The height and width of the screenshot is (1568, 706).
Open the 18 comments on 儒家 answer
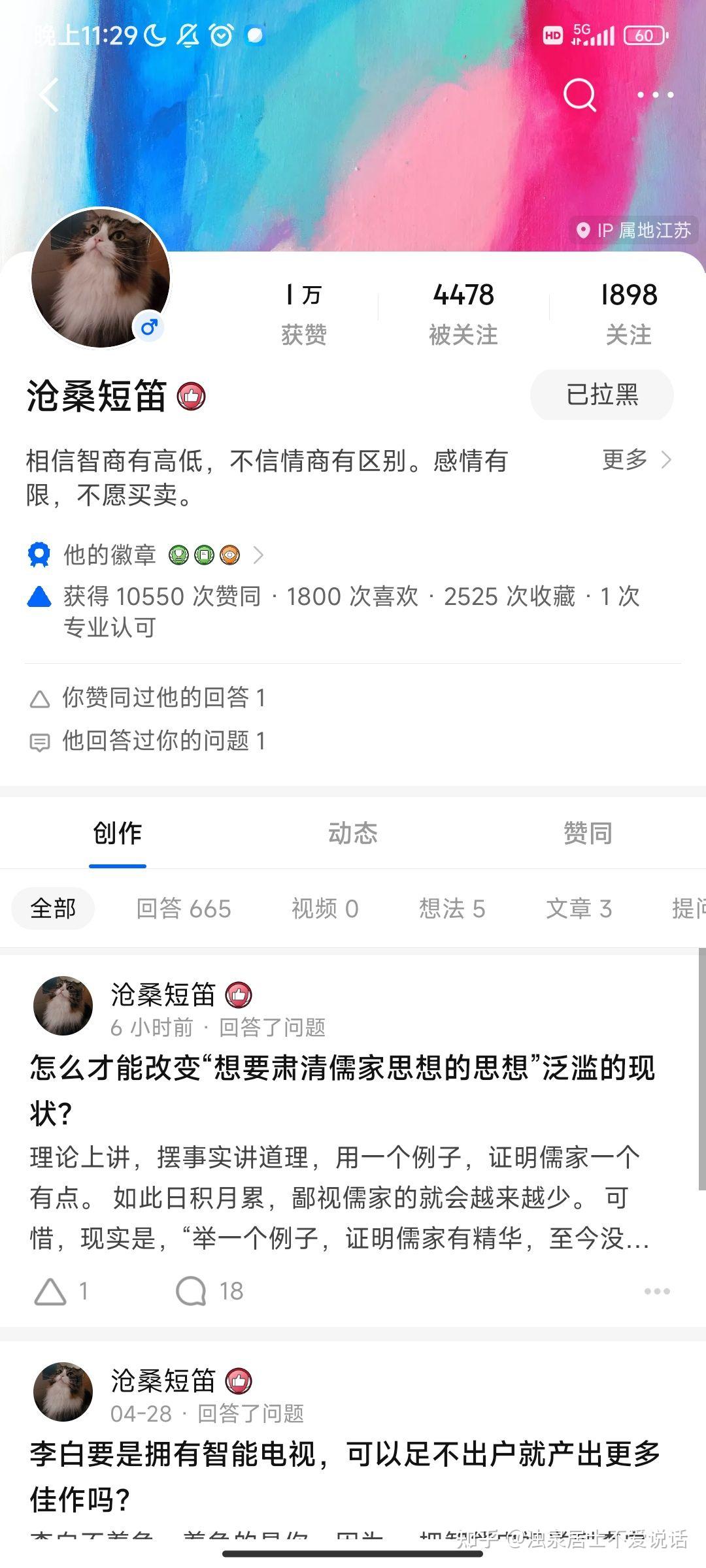tap(209, 1291)
